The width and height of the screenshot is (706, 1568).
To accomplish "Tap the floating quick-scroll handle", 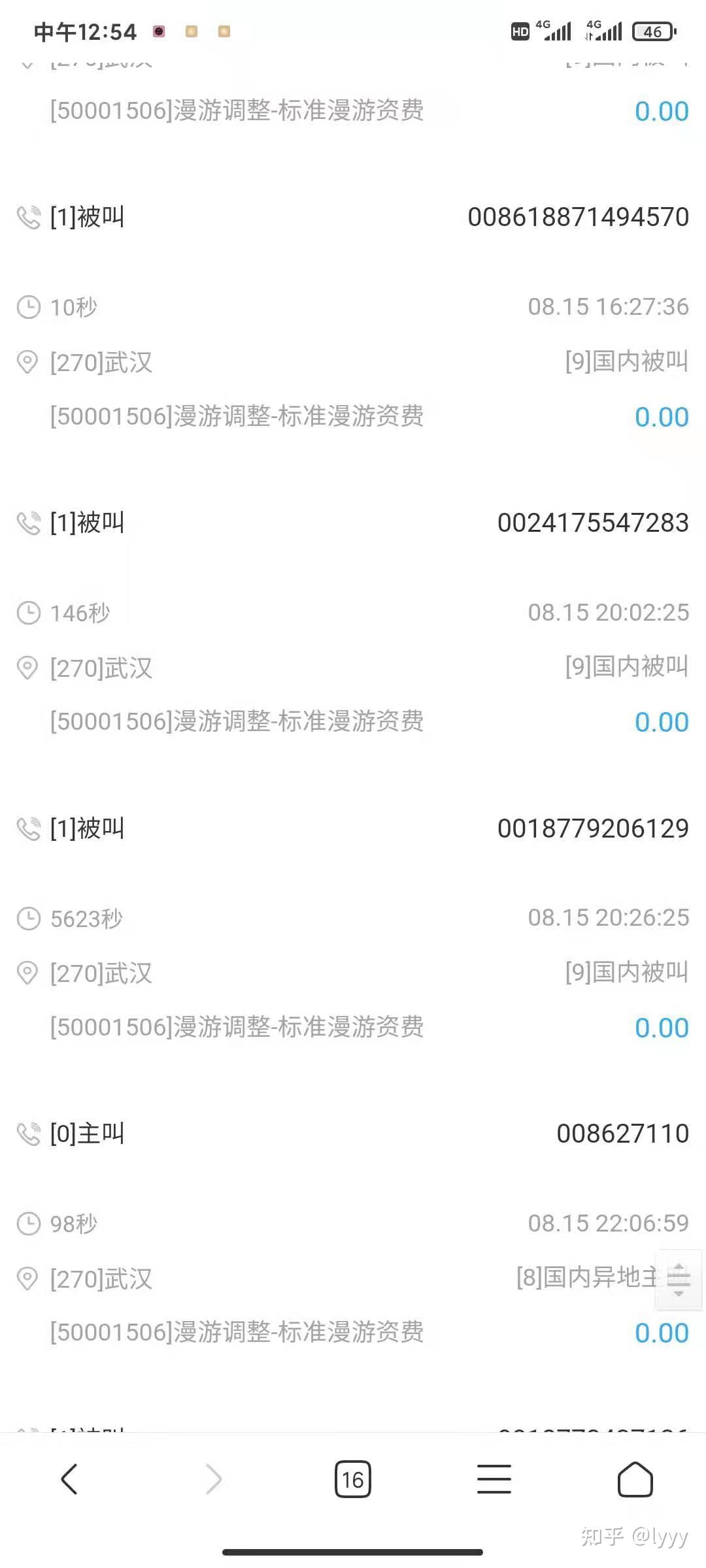I will coord(679,1280).
